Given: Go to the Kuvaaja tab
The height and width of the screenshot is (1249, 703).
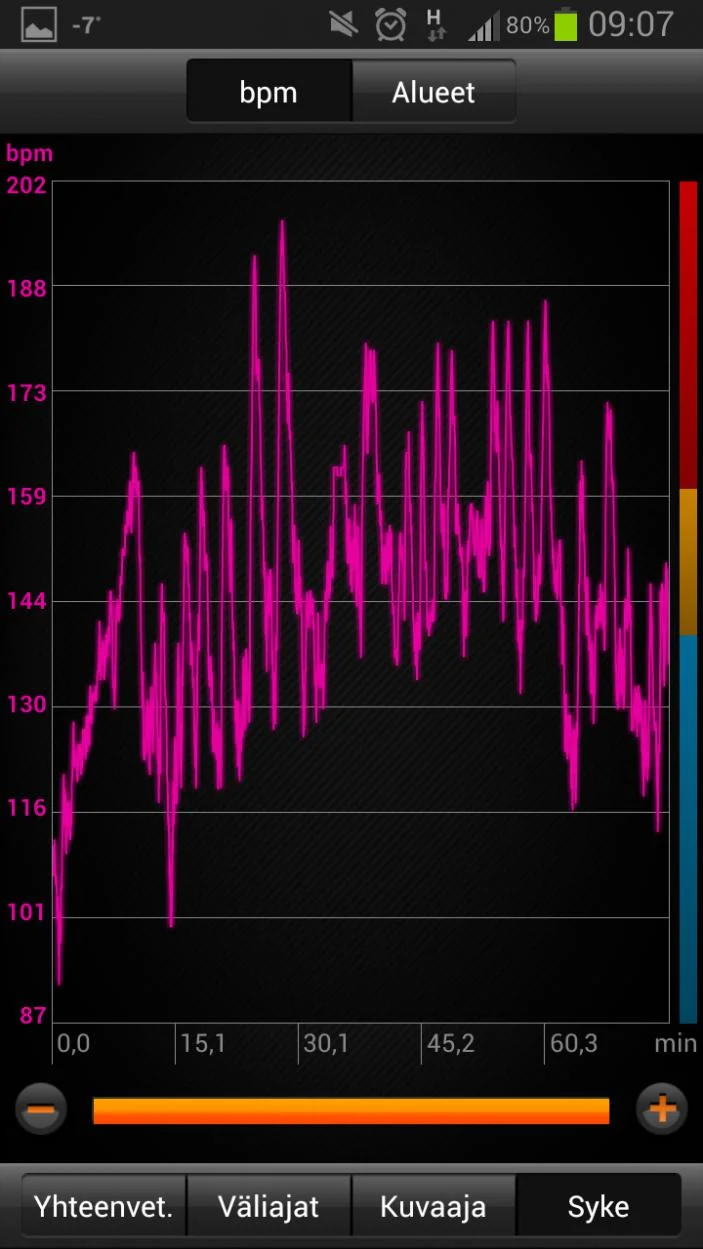Looking at the screenshot, I should click(433, 1205).
